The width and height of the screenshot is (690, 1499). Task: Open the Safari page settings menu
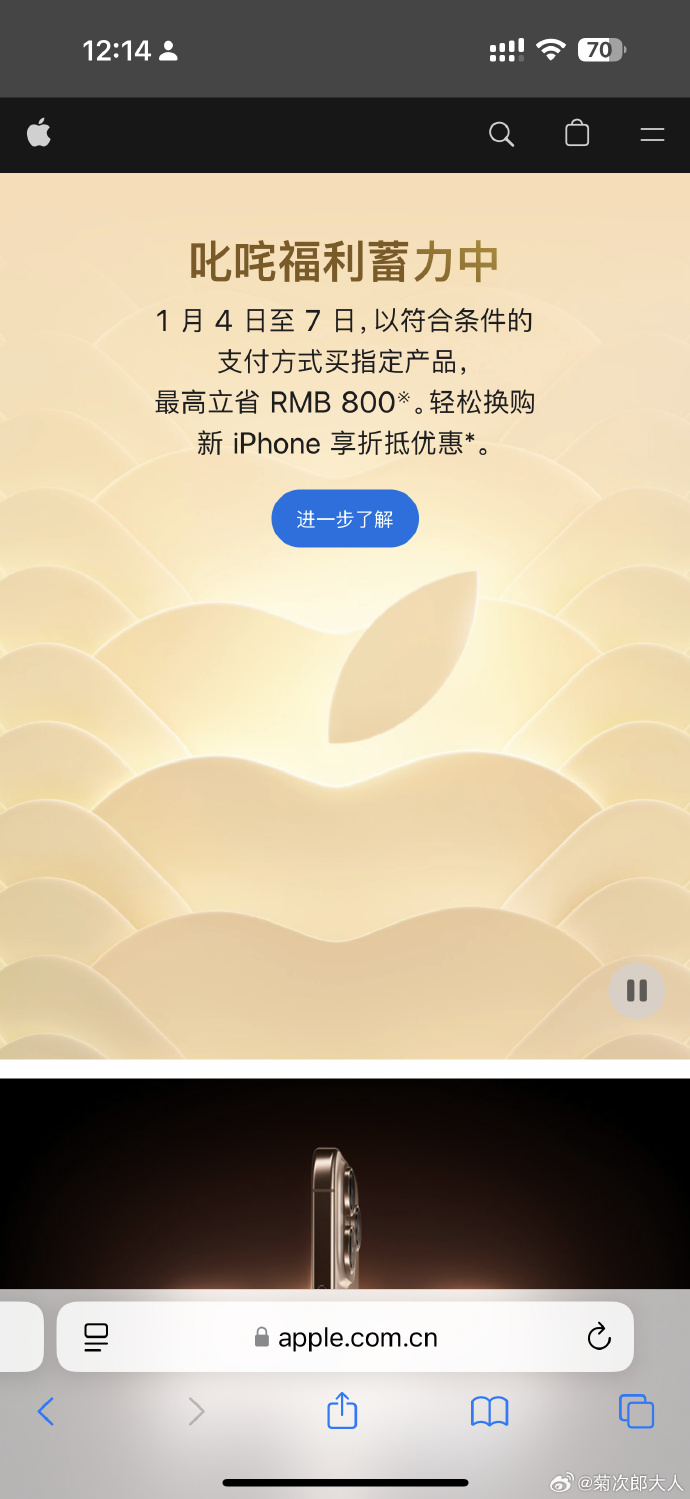[96, 1337]
